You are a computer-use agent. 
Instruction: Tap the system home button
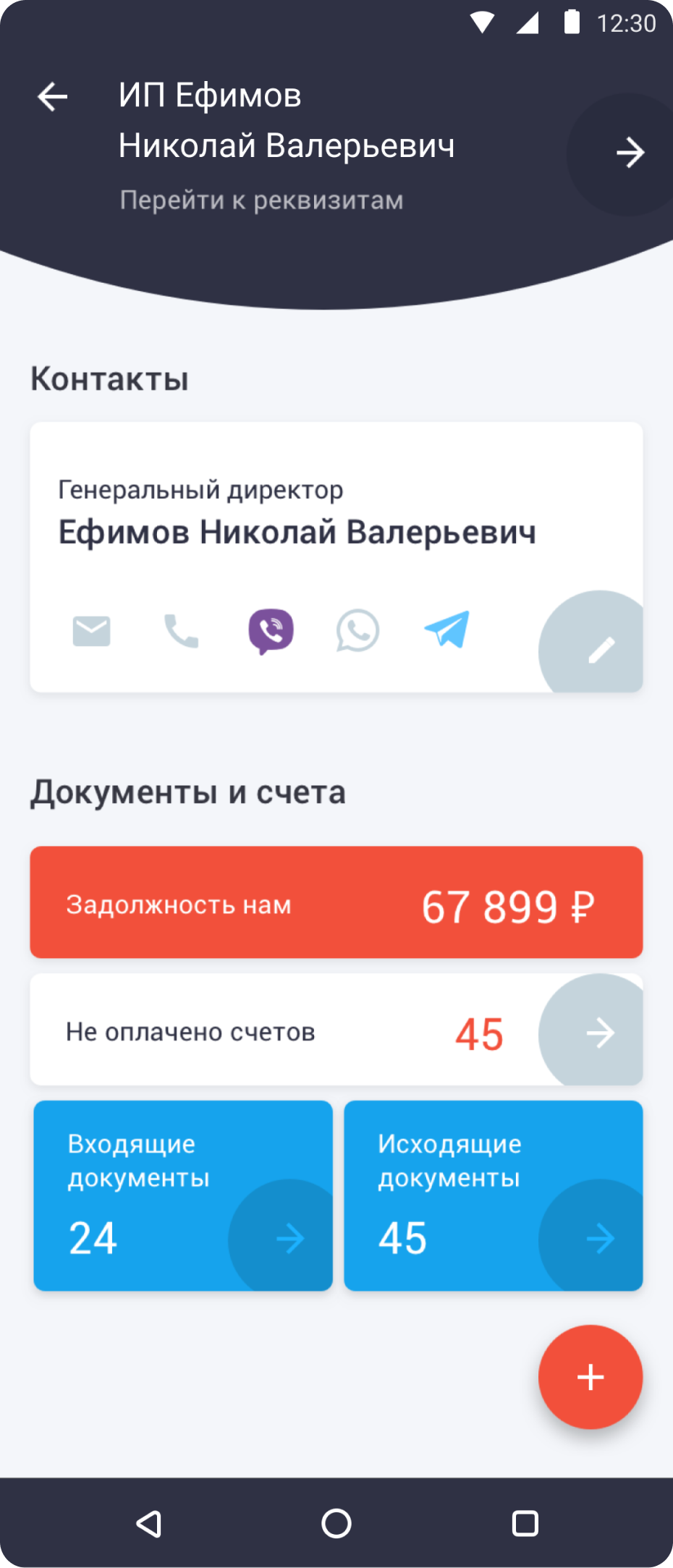(336, 1523)
